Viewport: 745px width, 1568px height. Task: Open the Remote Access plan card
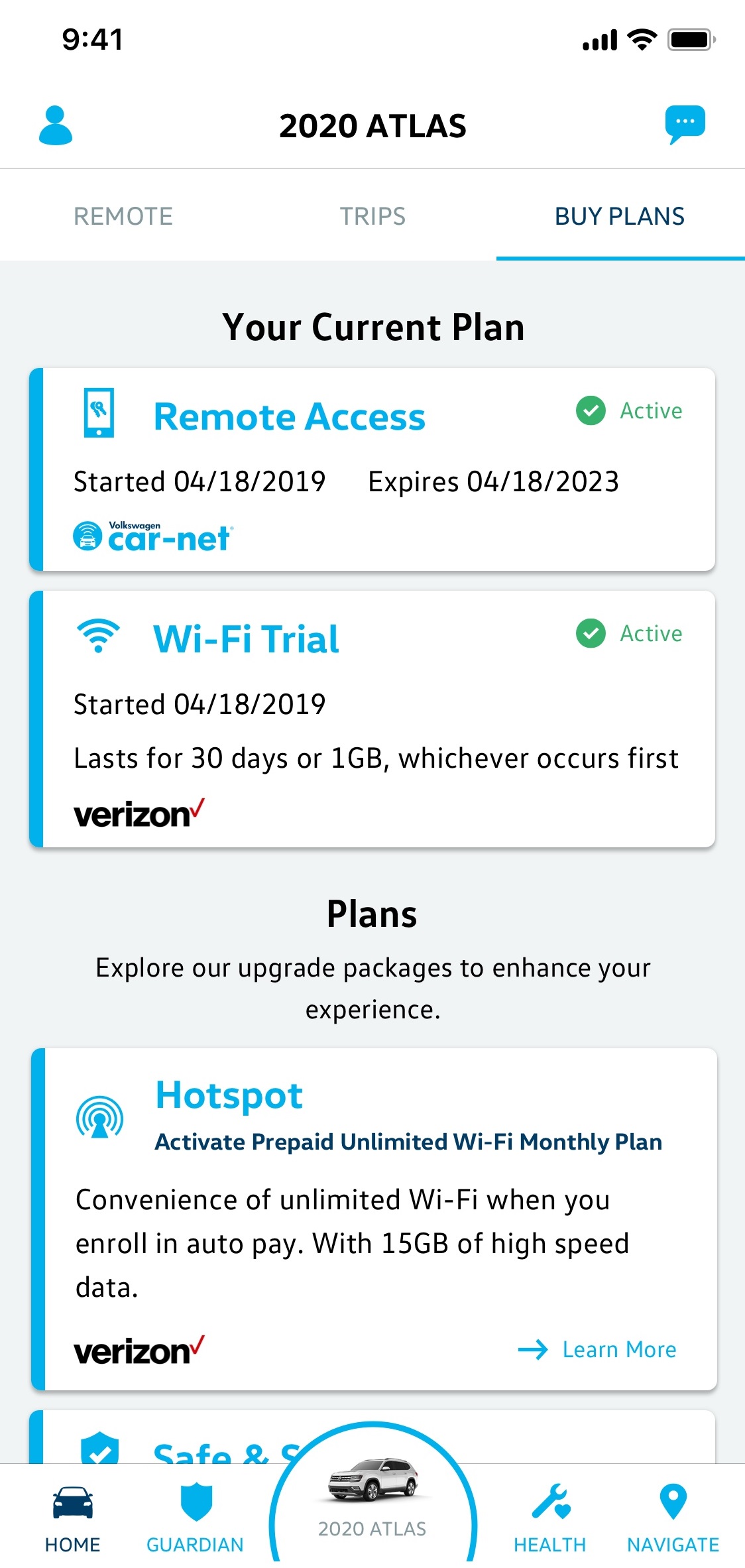[372, 469]
